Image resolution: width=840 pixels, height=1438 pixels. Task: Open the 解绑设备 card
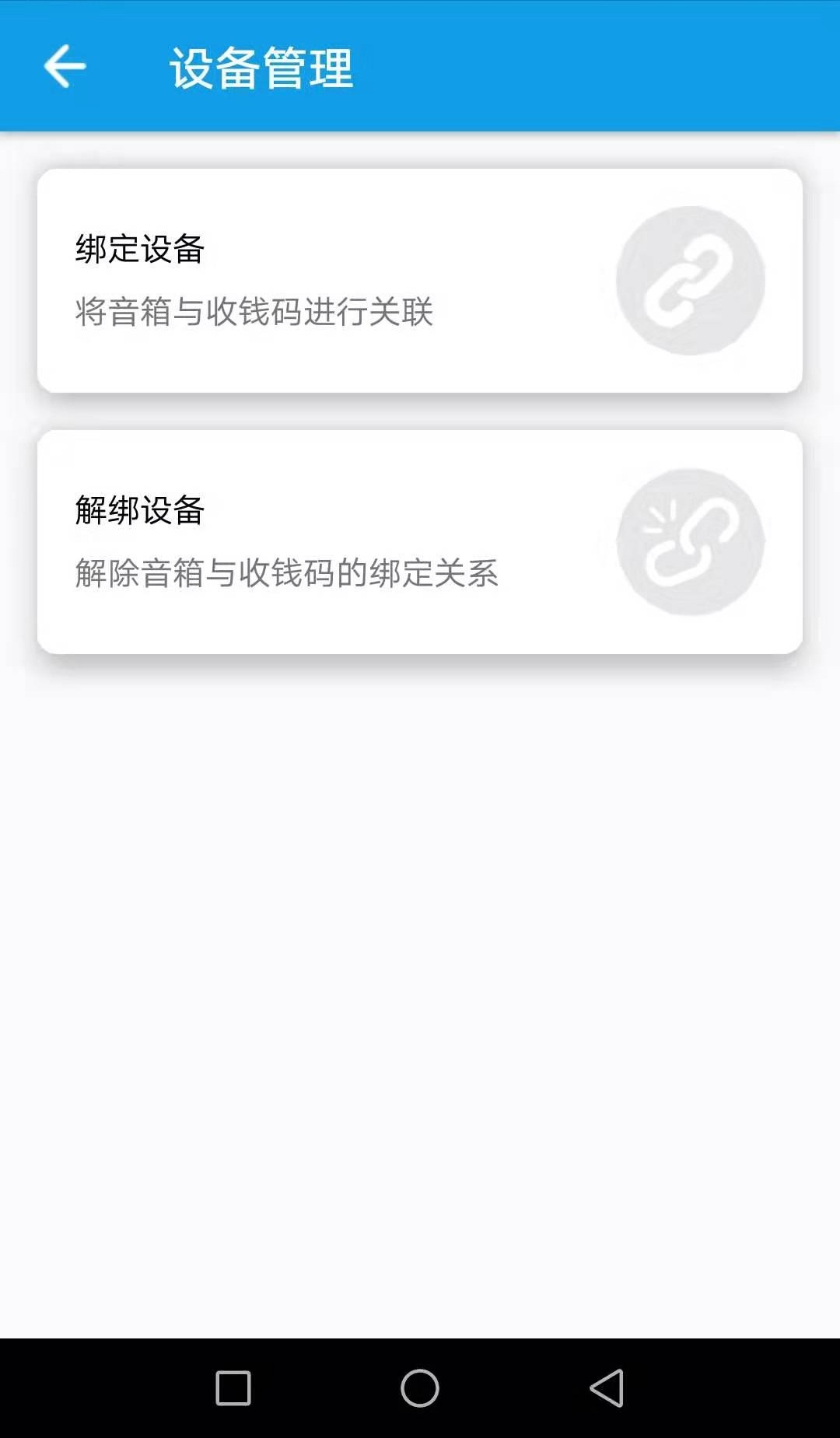point(420,542)
